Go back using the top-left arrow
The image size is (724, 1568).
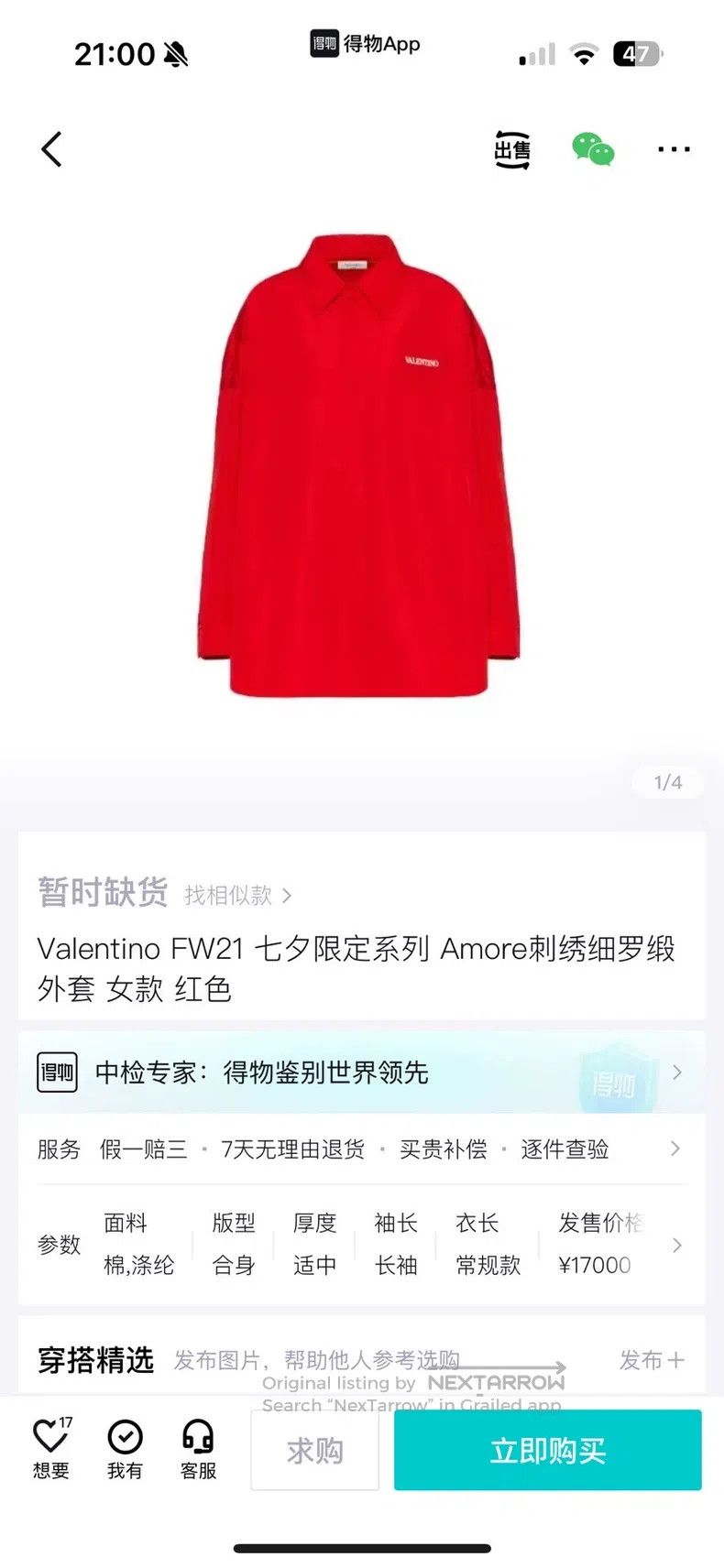point(52,149)
